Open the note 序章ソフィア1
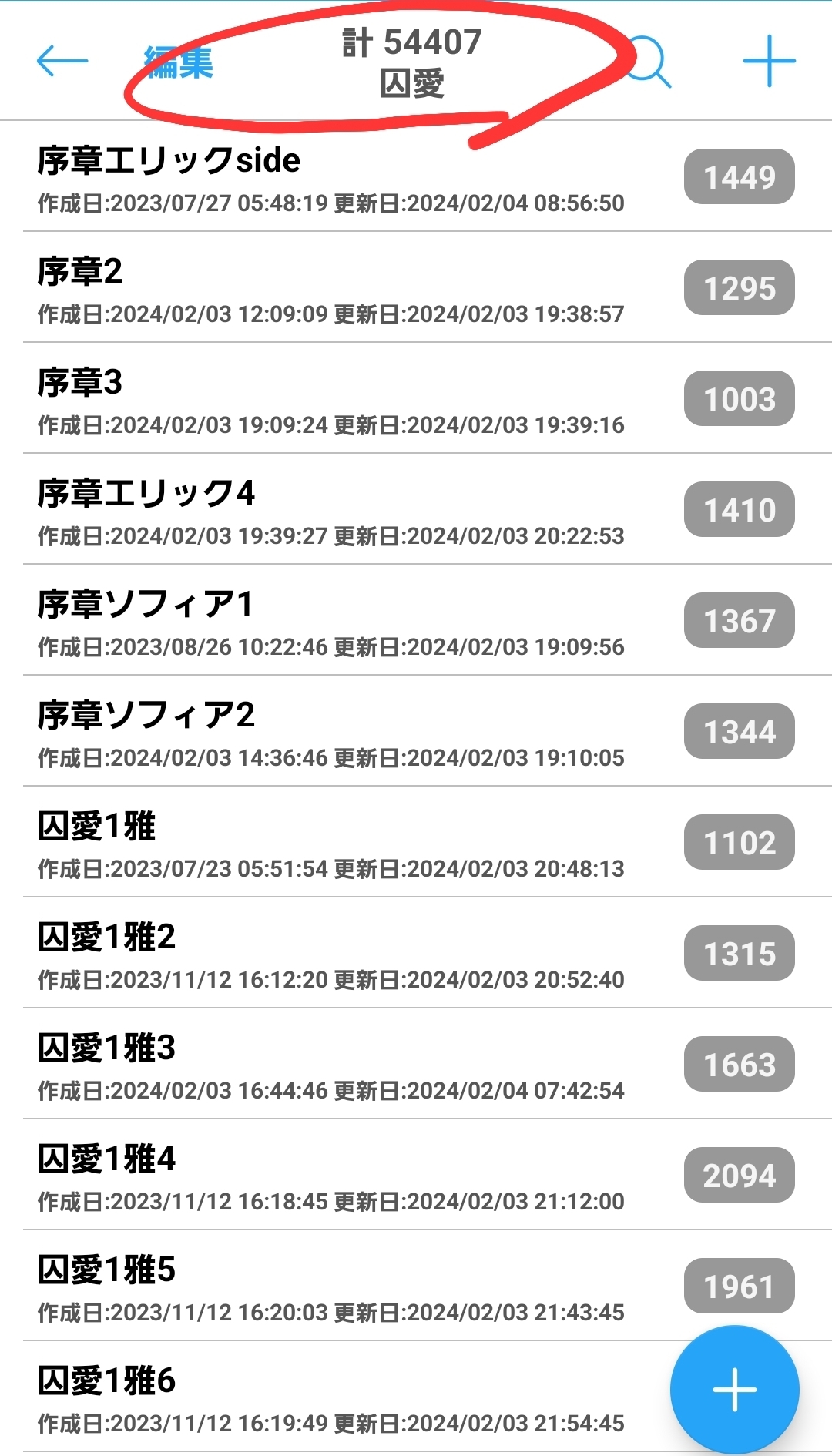The image size is (832, 1456). tap(331, 622)
